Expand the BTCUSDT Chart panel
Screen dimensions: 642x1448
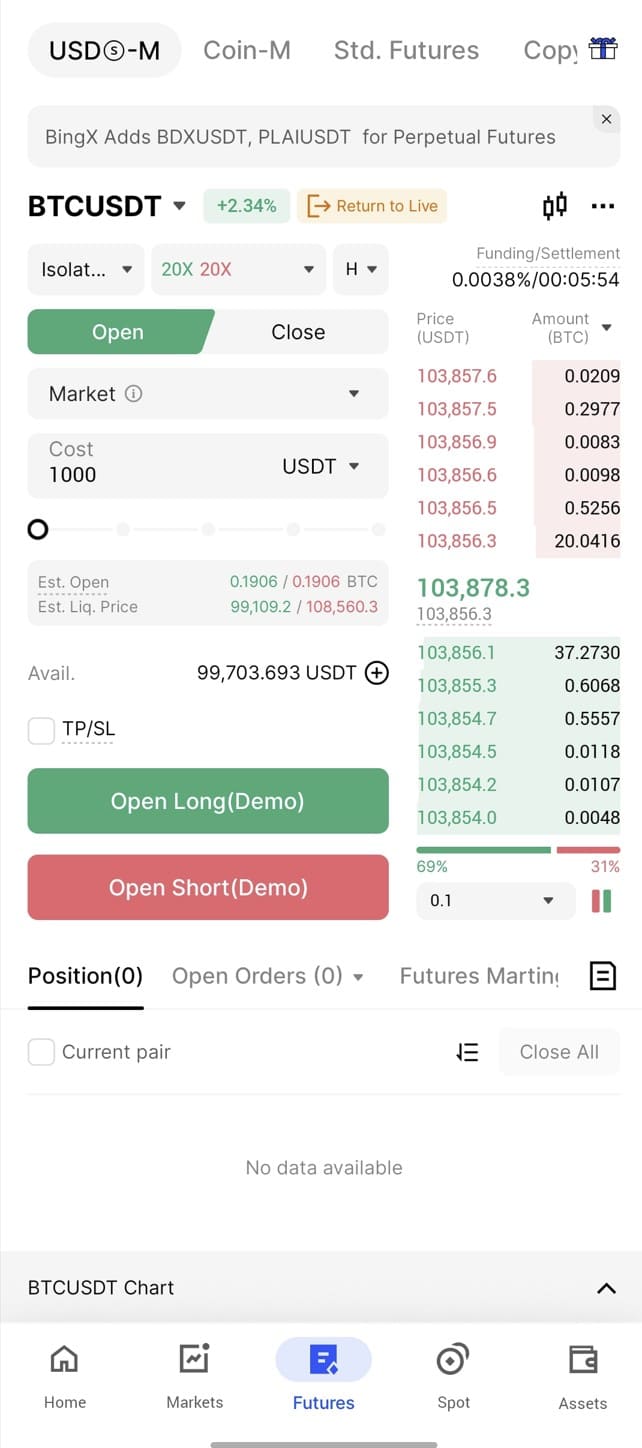click(606, 1288)
